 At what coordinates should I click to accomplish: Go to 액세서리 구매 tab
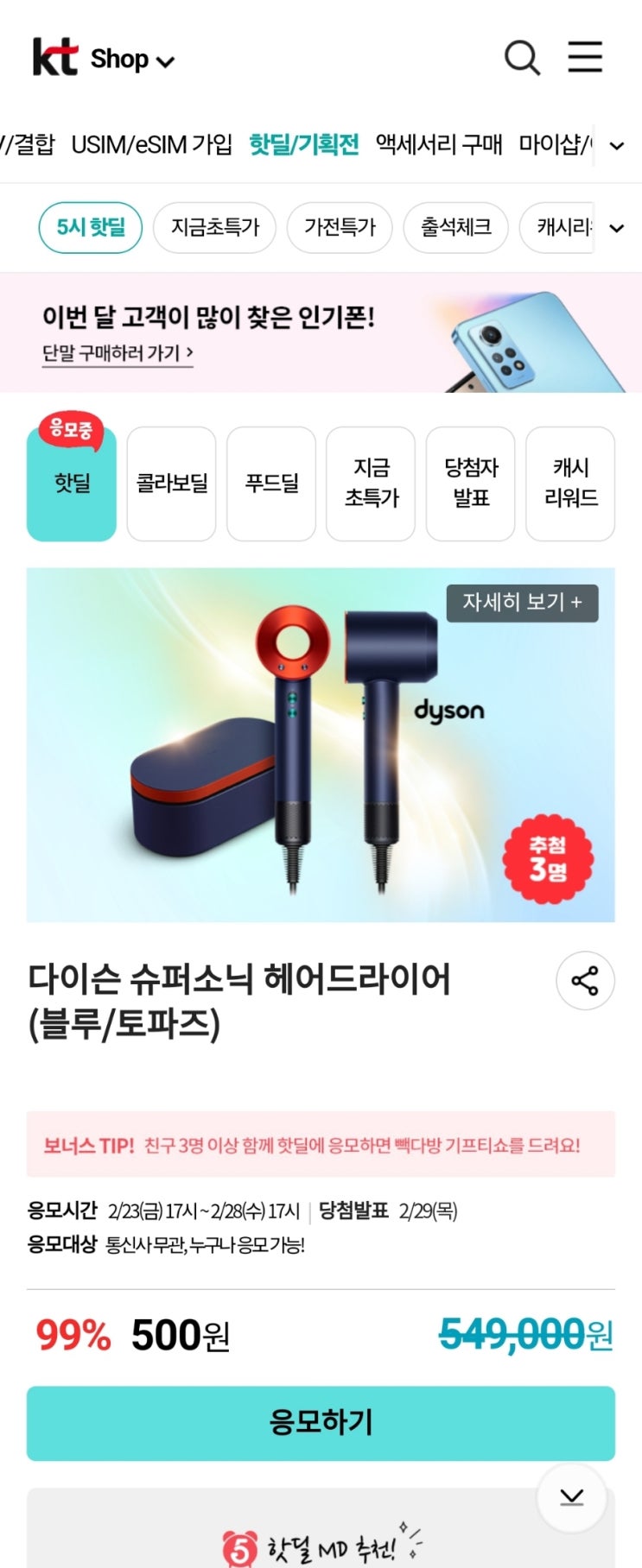(439, 144)
